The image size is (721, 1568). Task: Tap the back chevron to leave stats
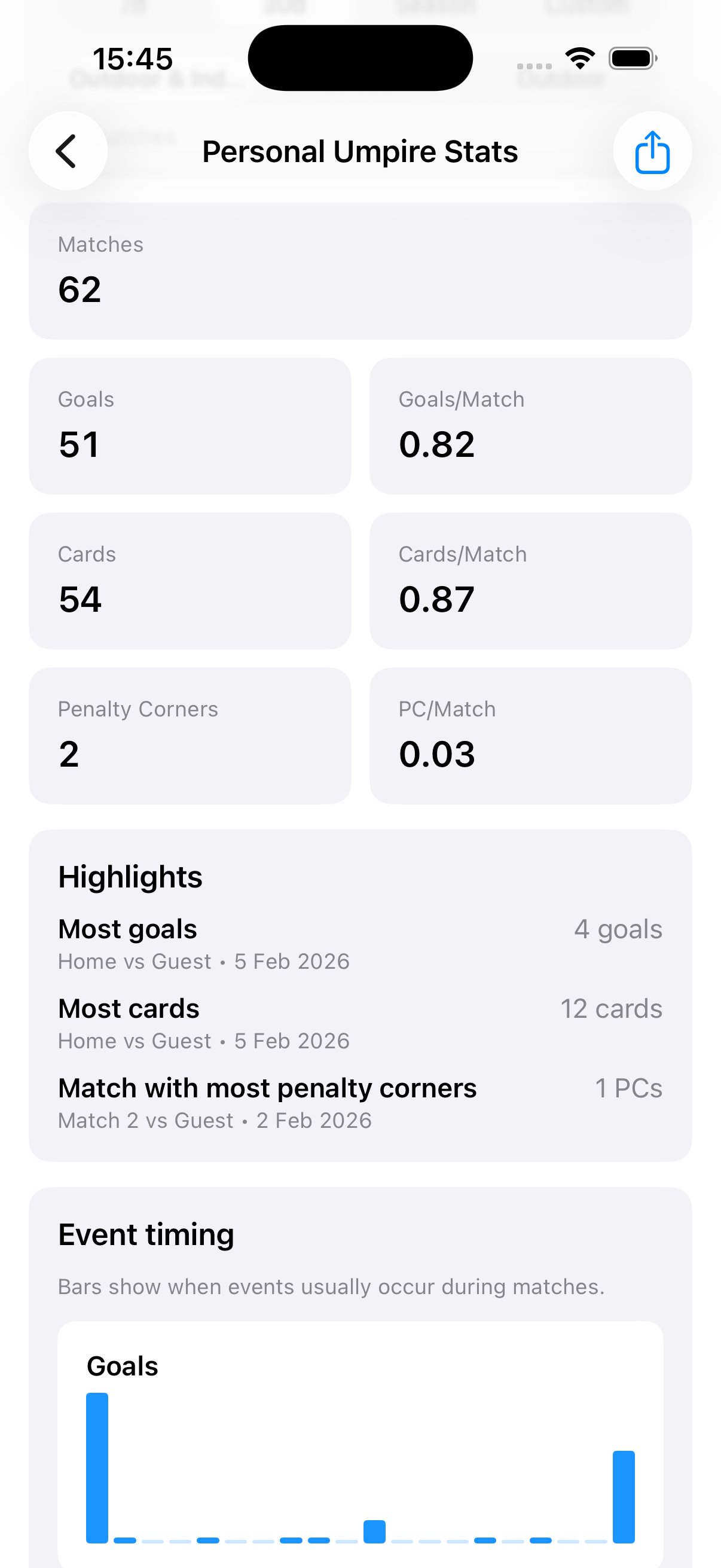(x=67, y=151)
